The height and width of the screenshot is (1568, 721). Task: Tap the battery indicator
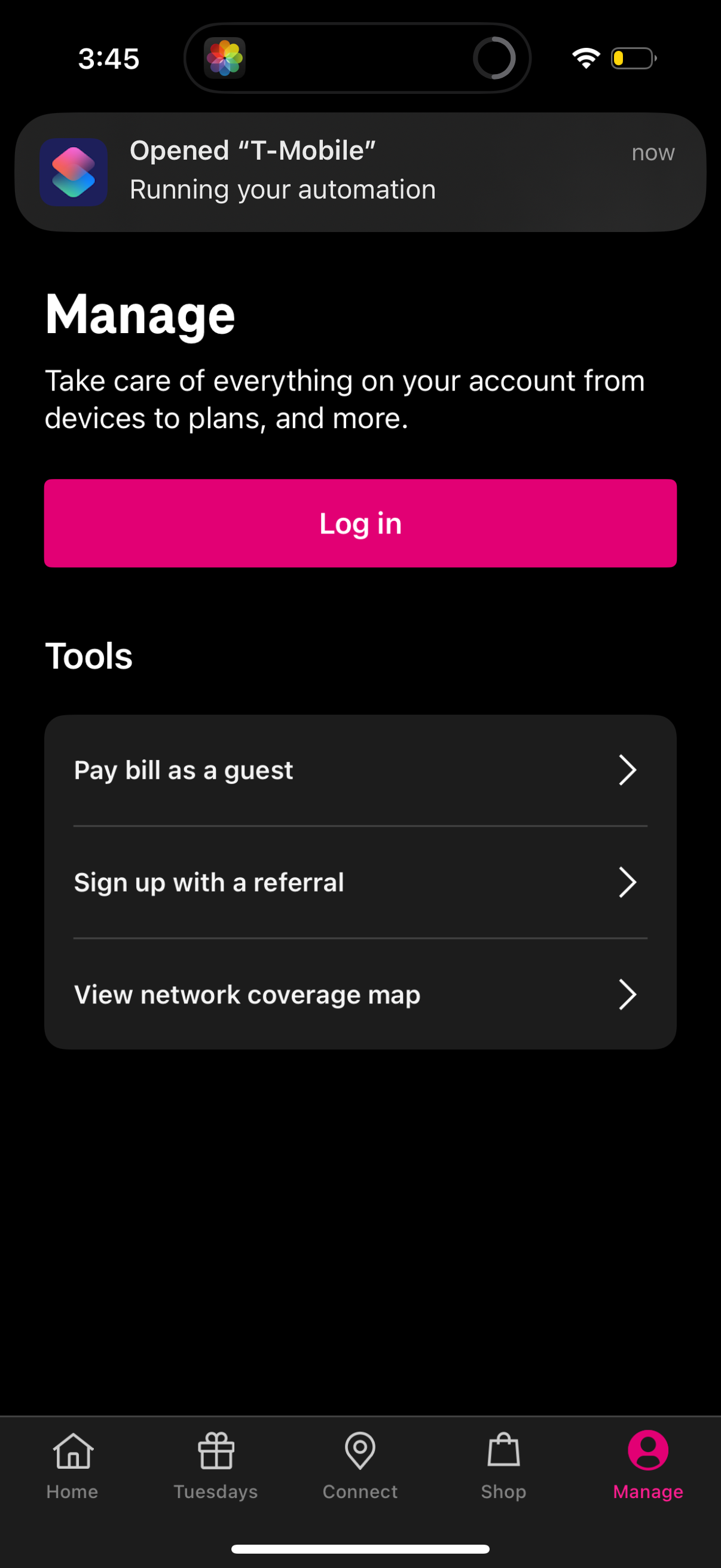point(632,58)
